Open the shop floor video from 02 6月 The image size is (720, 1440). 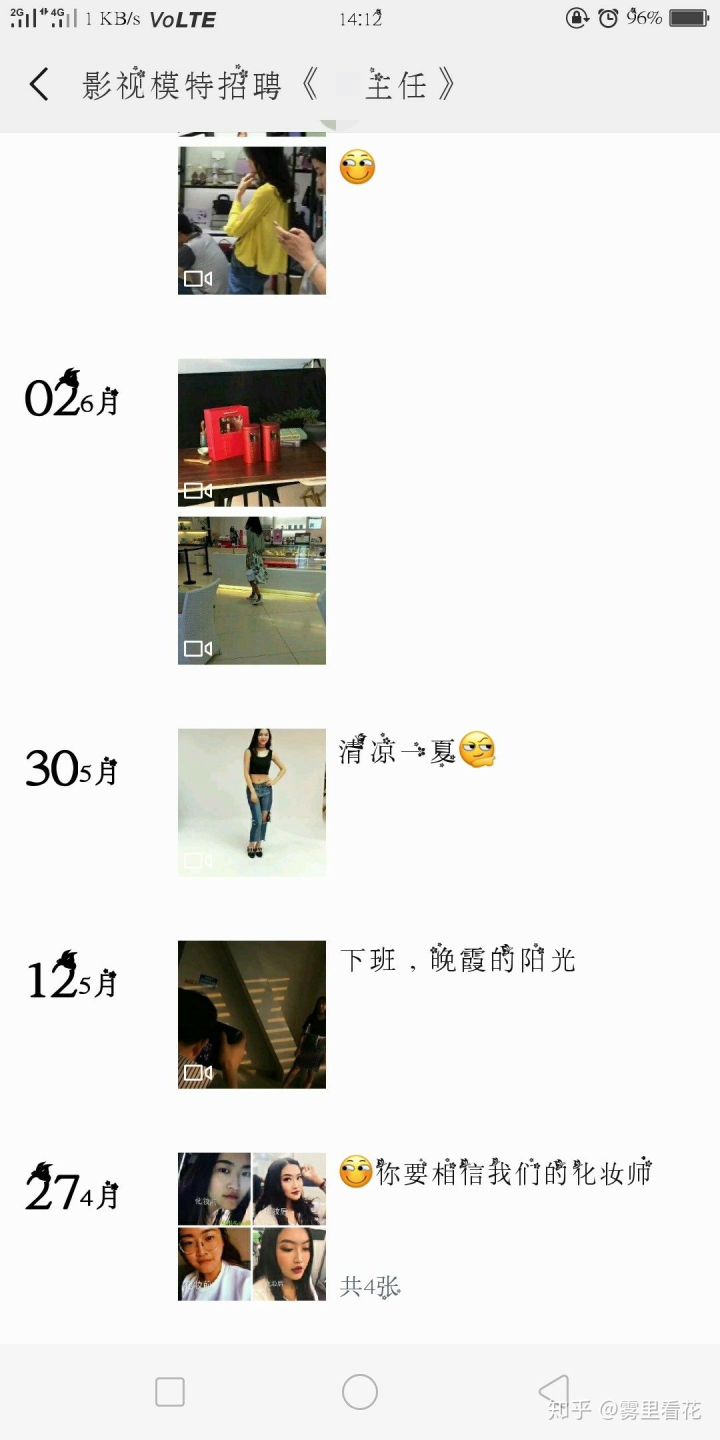tap(252, 590)
